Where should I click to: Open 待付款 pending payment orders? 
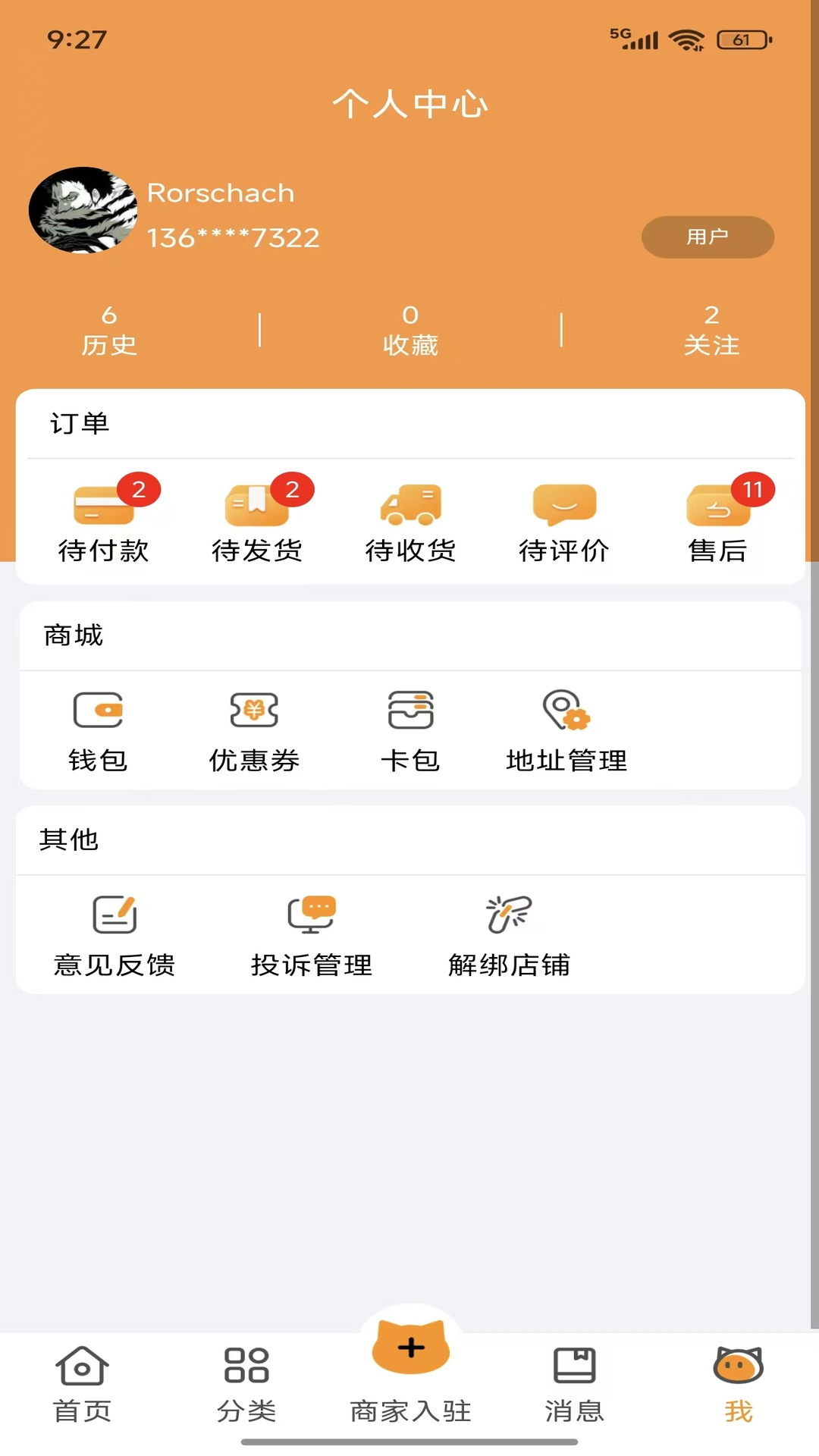point(104,521)
